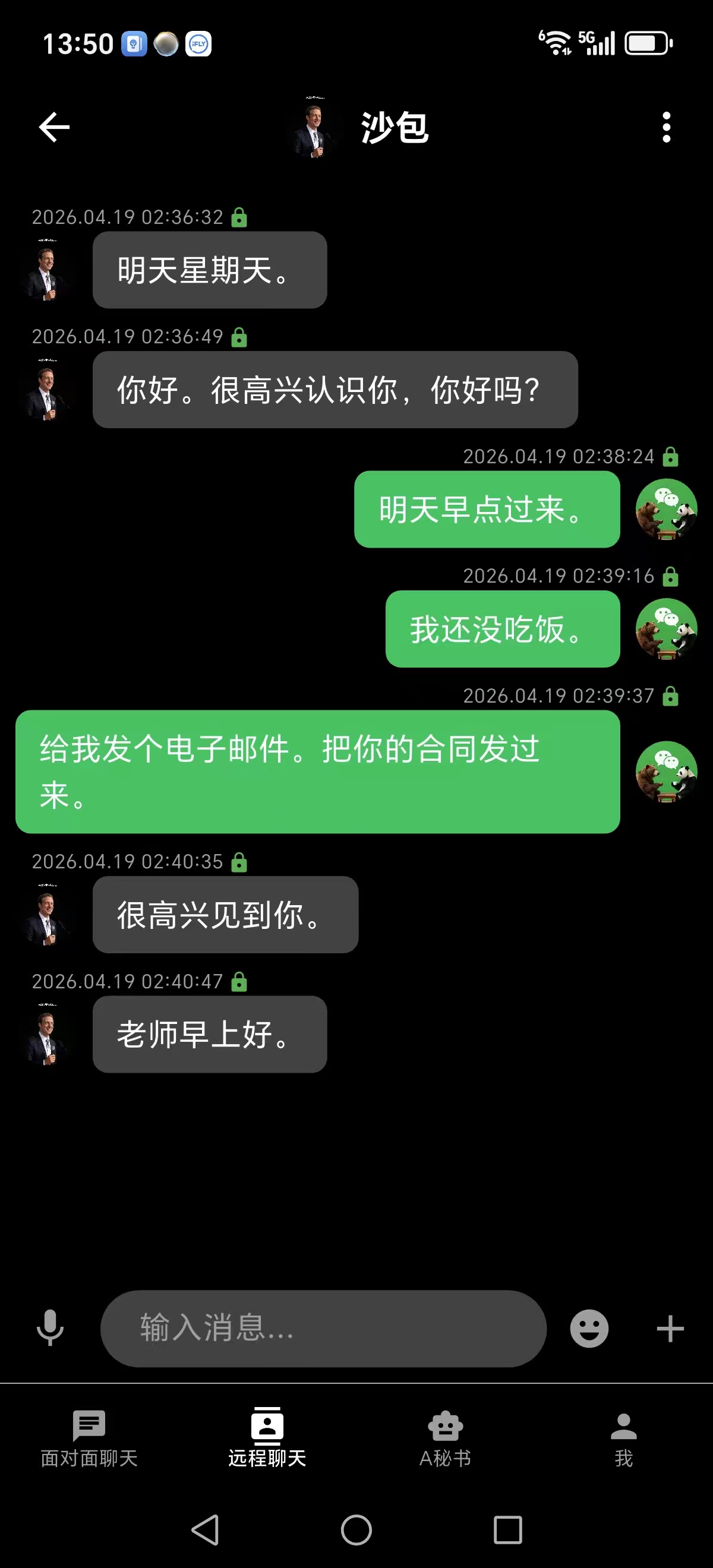Tap the lock icon on the 02:36:32 message

(240, 217)
